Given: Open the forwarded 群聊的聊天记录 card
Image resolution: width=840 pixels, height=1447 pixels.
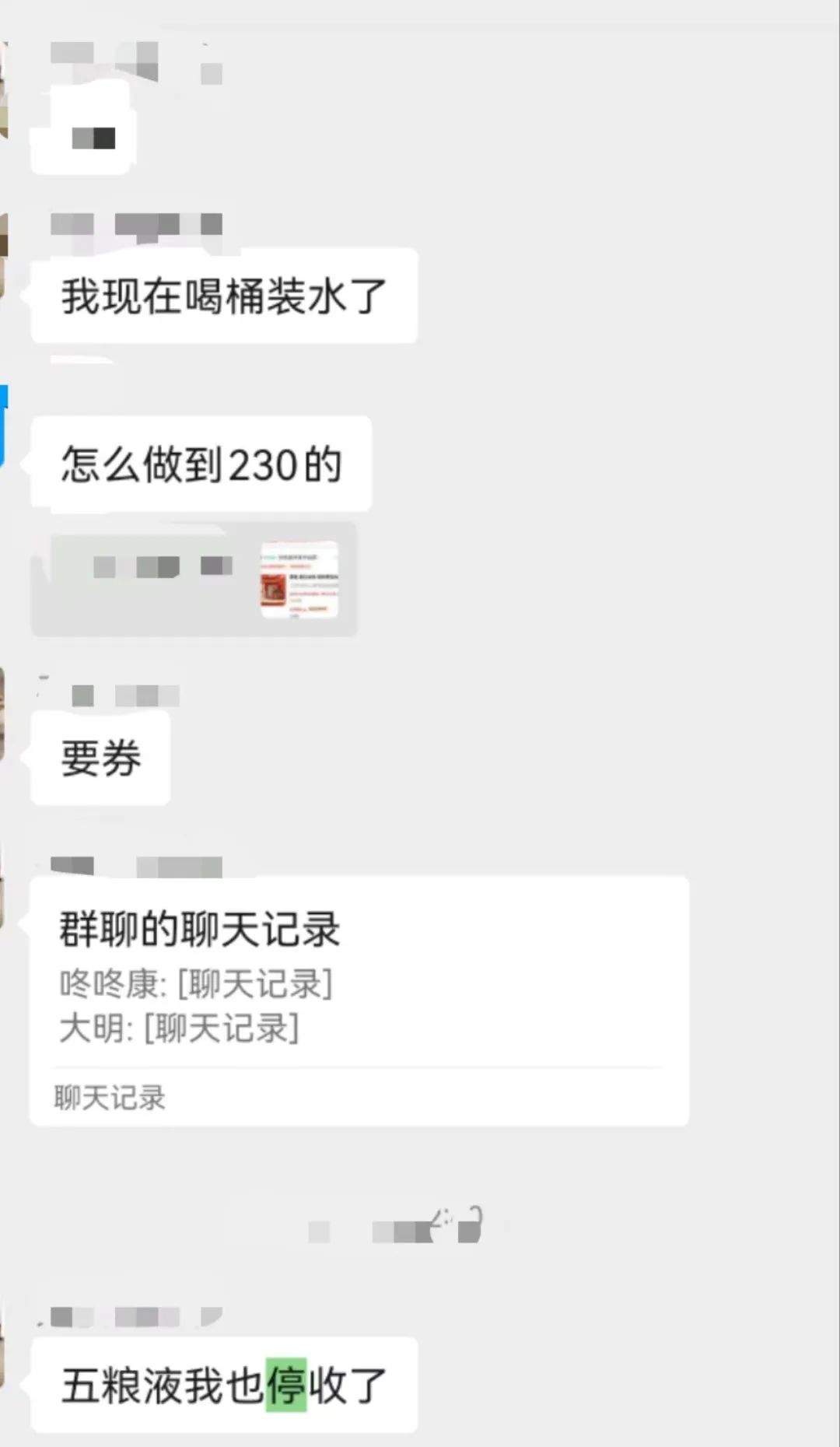Looking at the screenshot, I should 358,1000.
